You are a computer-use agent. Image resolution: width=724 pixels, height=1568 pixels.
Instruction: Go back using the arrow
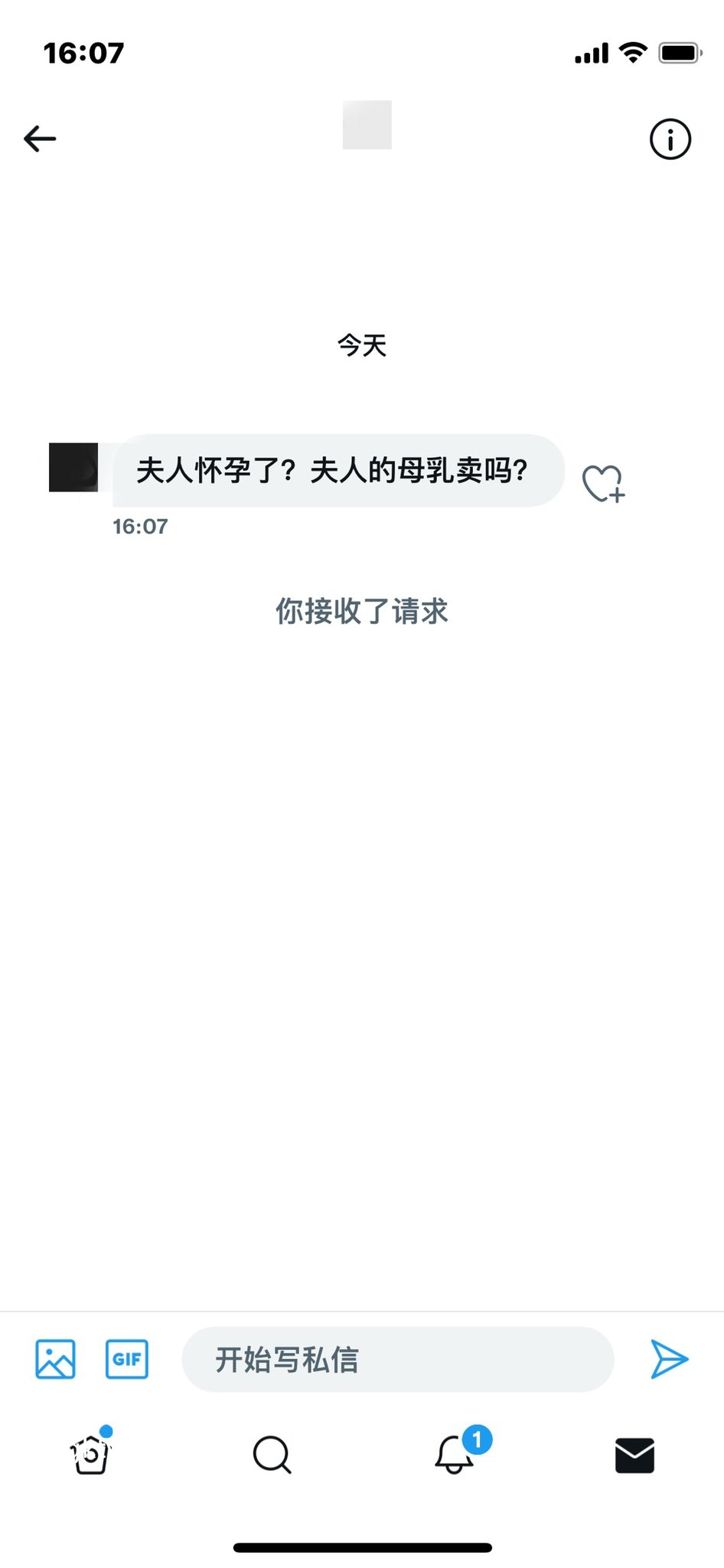point(40,139)
